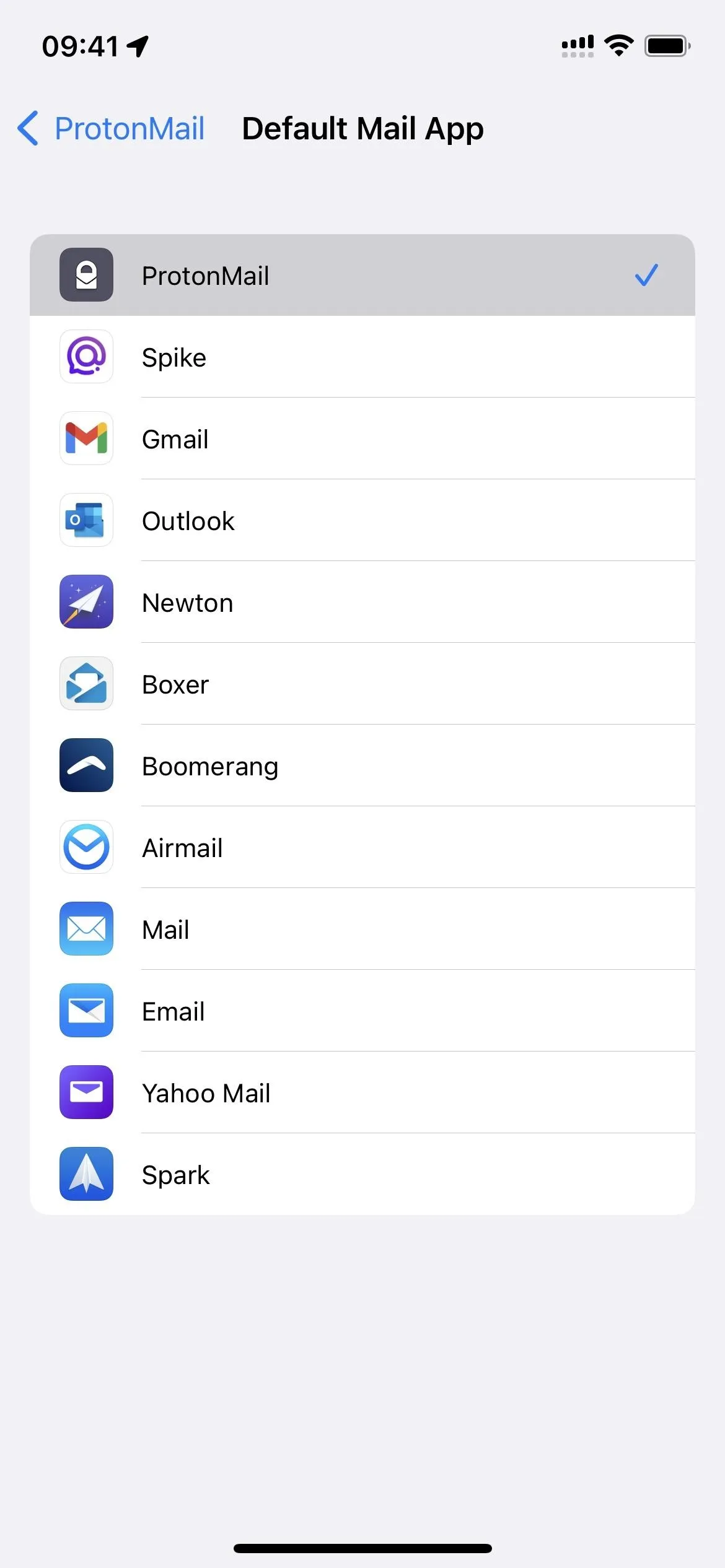Viewport: 725px width, 1568px height.
Task: Select Spark as default mail app
Action: [362, 1174]
